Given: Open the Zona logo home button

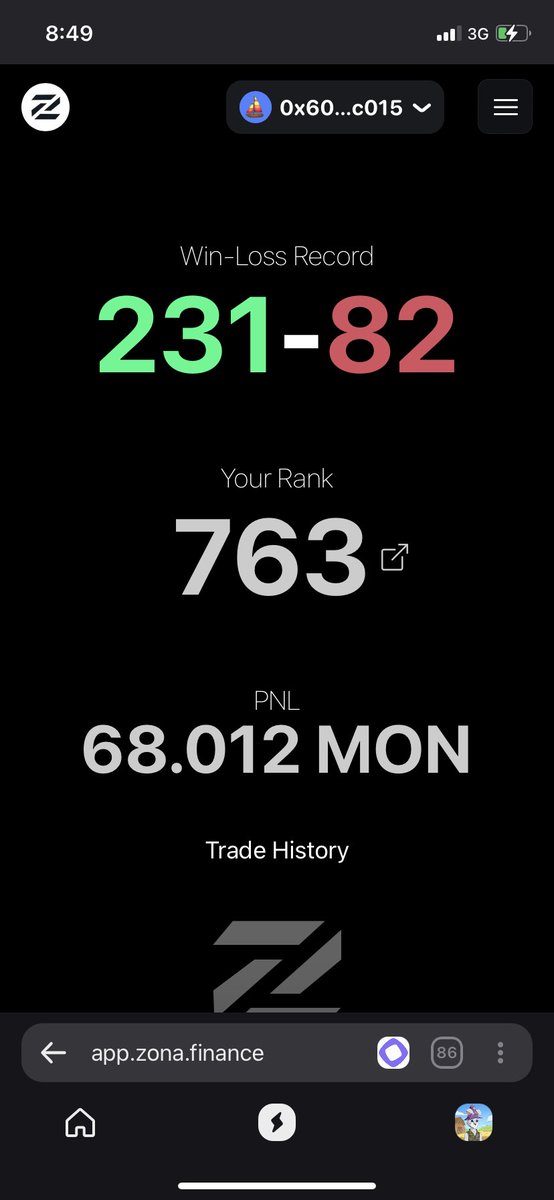Looking at the screenshot, I should [46, 107].
